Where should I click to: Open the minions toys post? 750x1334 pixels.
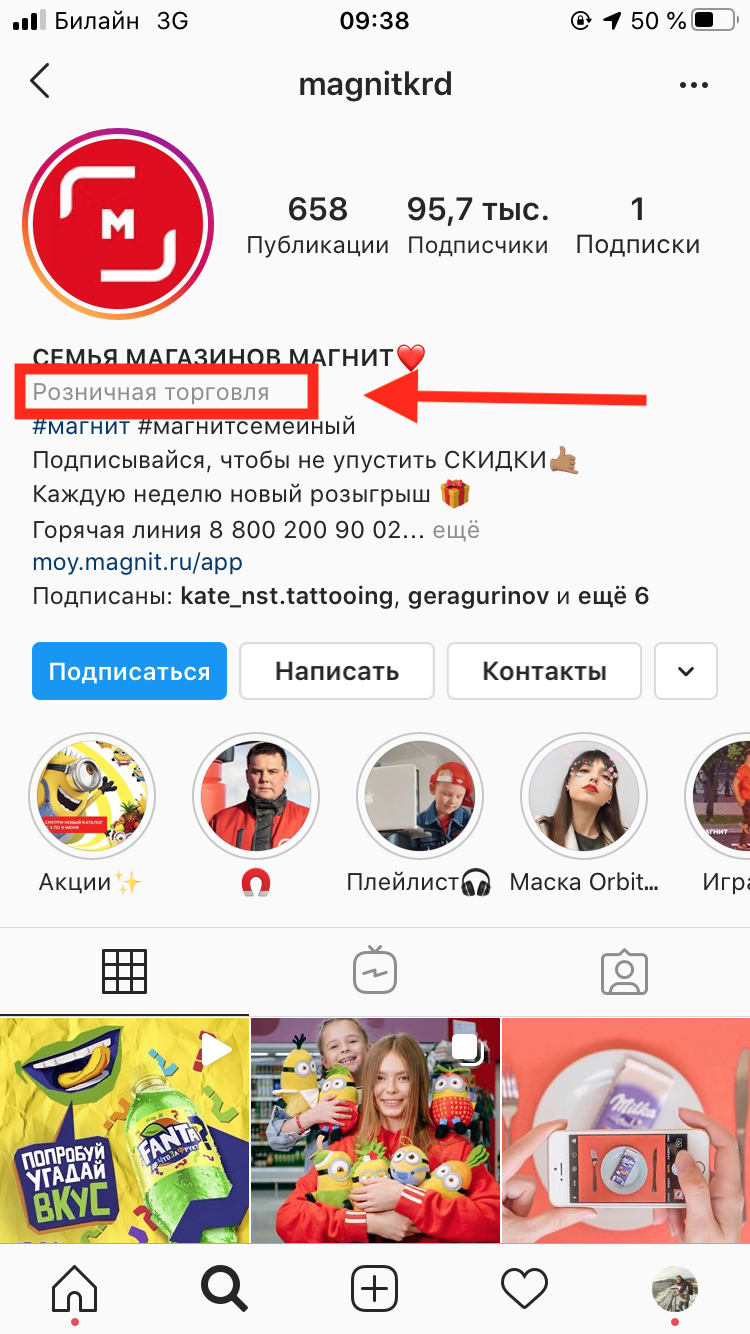[375, 1130]
